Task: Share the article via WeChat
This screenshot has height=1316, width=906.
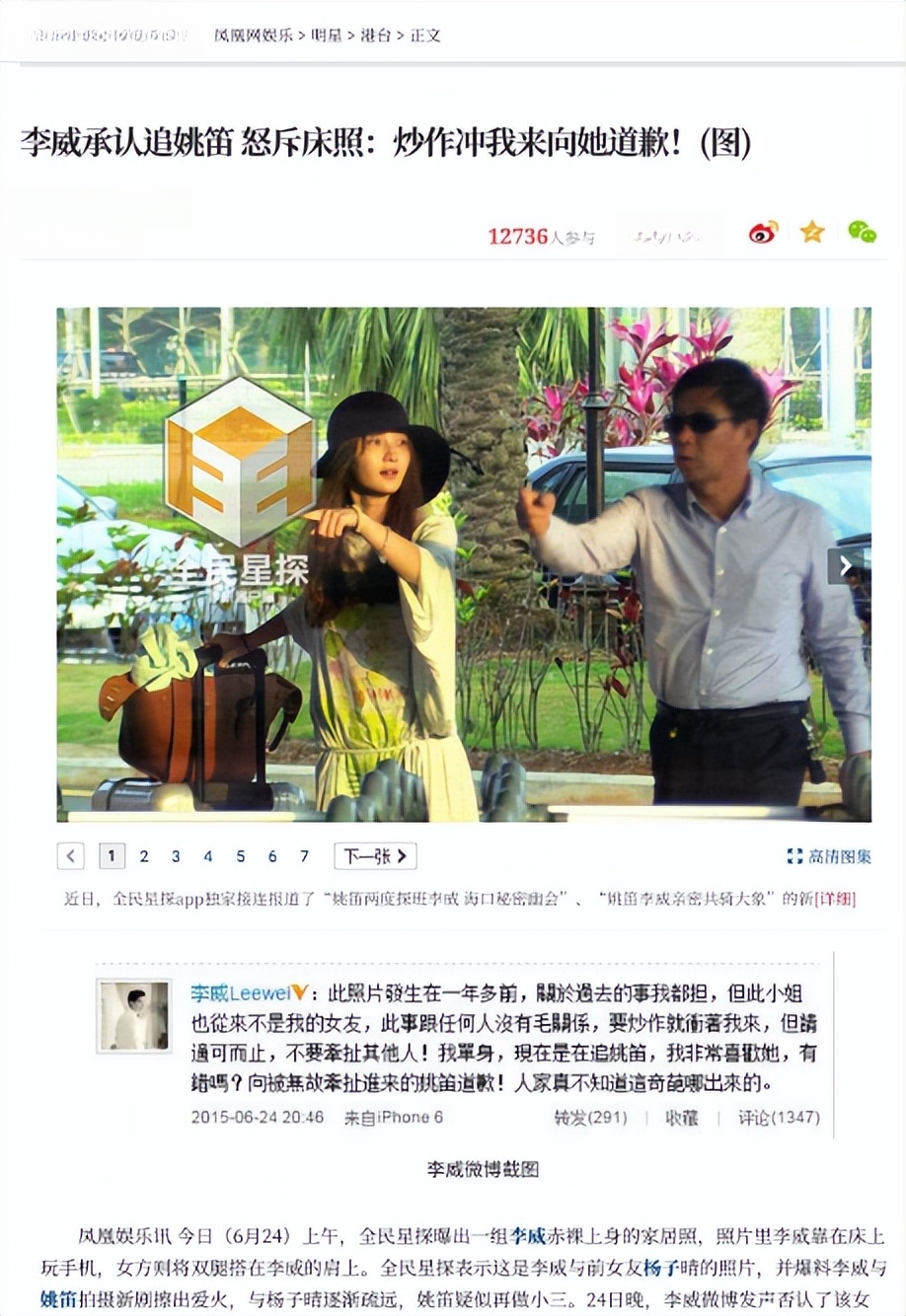Action: [862, 233]
